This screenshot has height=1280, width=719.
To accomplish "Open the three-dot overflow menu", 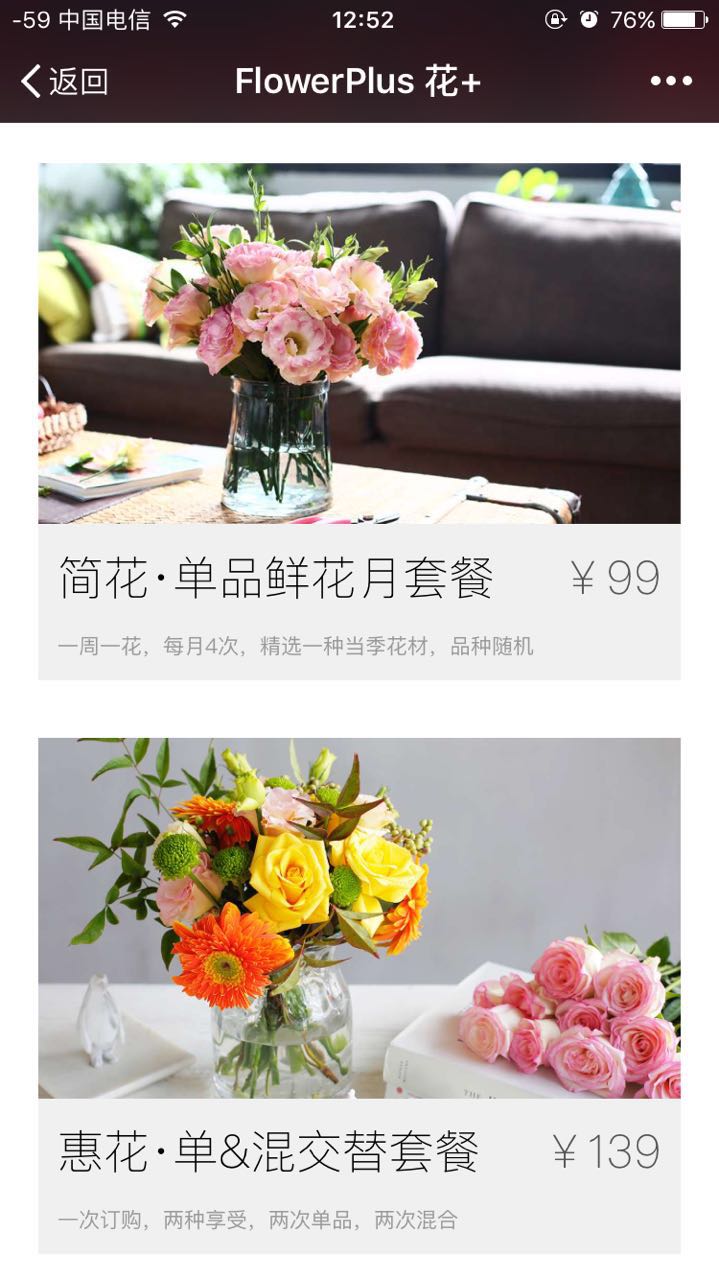I will pyautogui.click(x=671, y=81).
